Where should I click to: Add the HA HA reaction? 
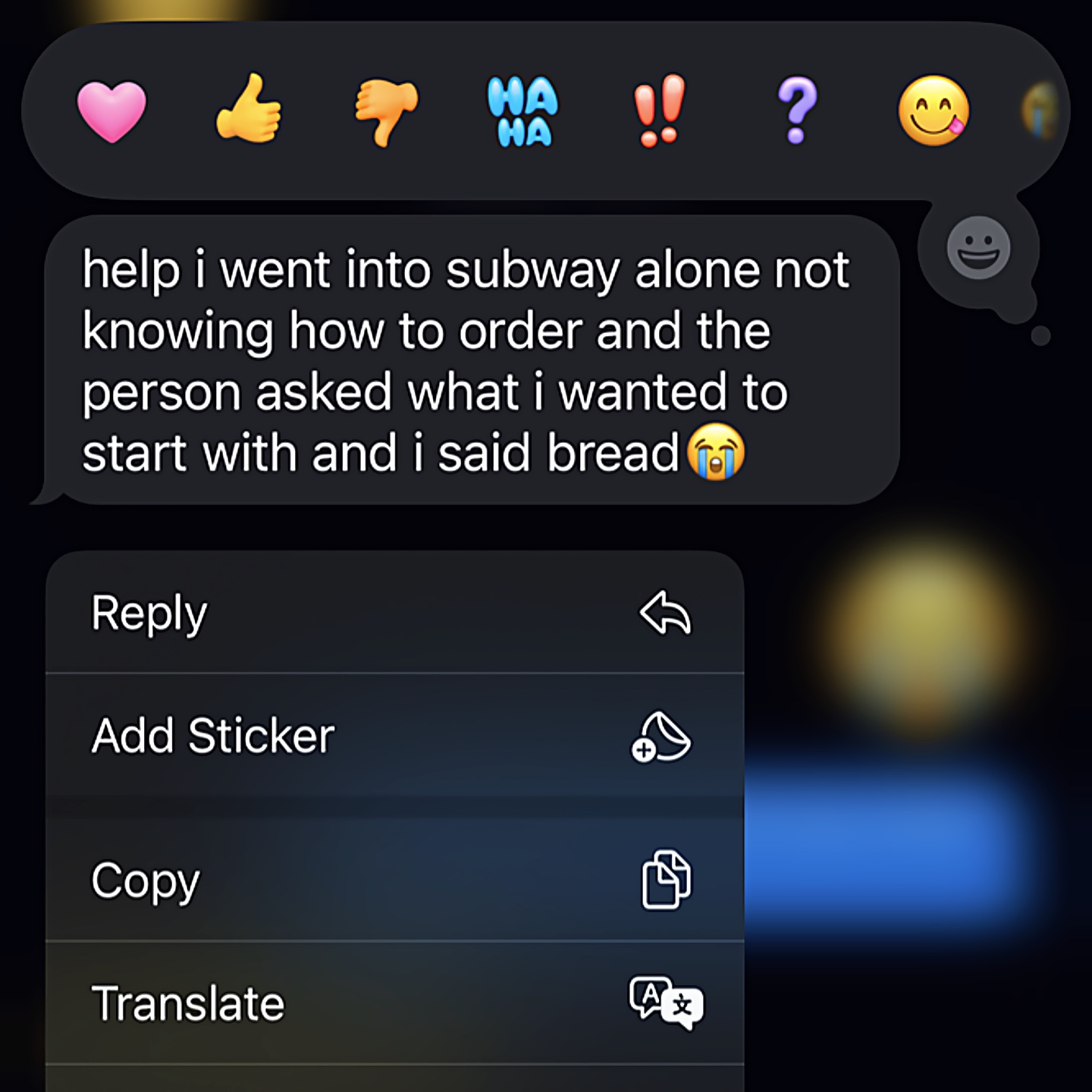point(522,111)
